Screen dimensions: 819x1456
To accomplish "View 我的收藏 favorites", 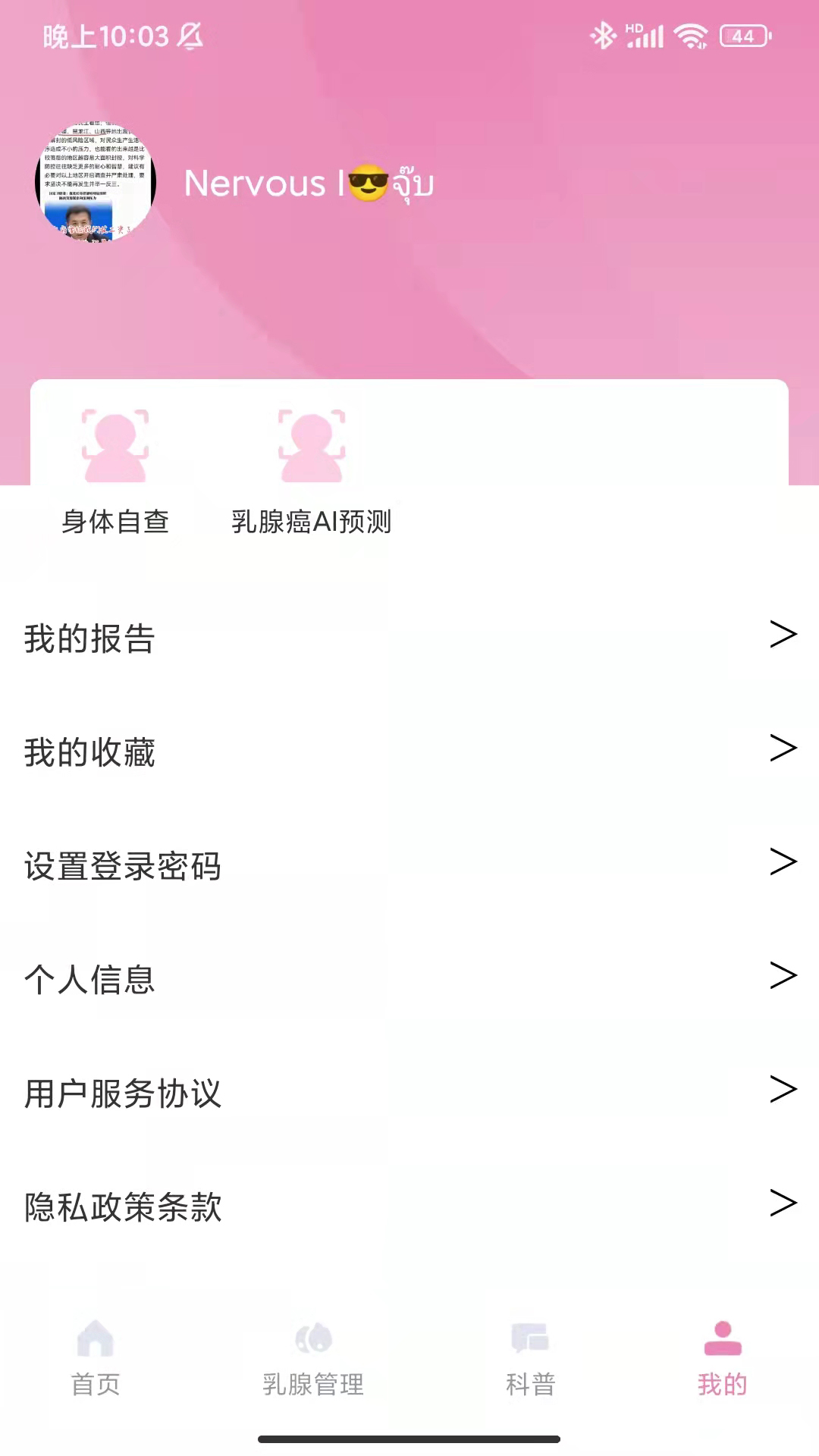I will click(x=409, y=752).
